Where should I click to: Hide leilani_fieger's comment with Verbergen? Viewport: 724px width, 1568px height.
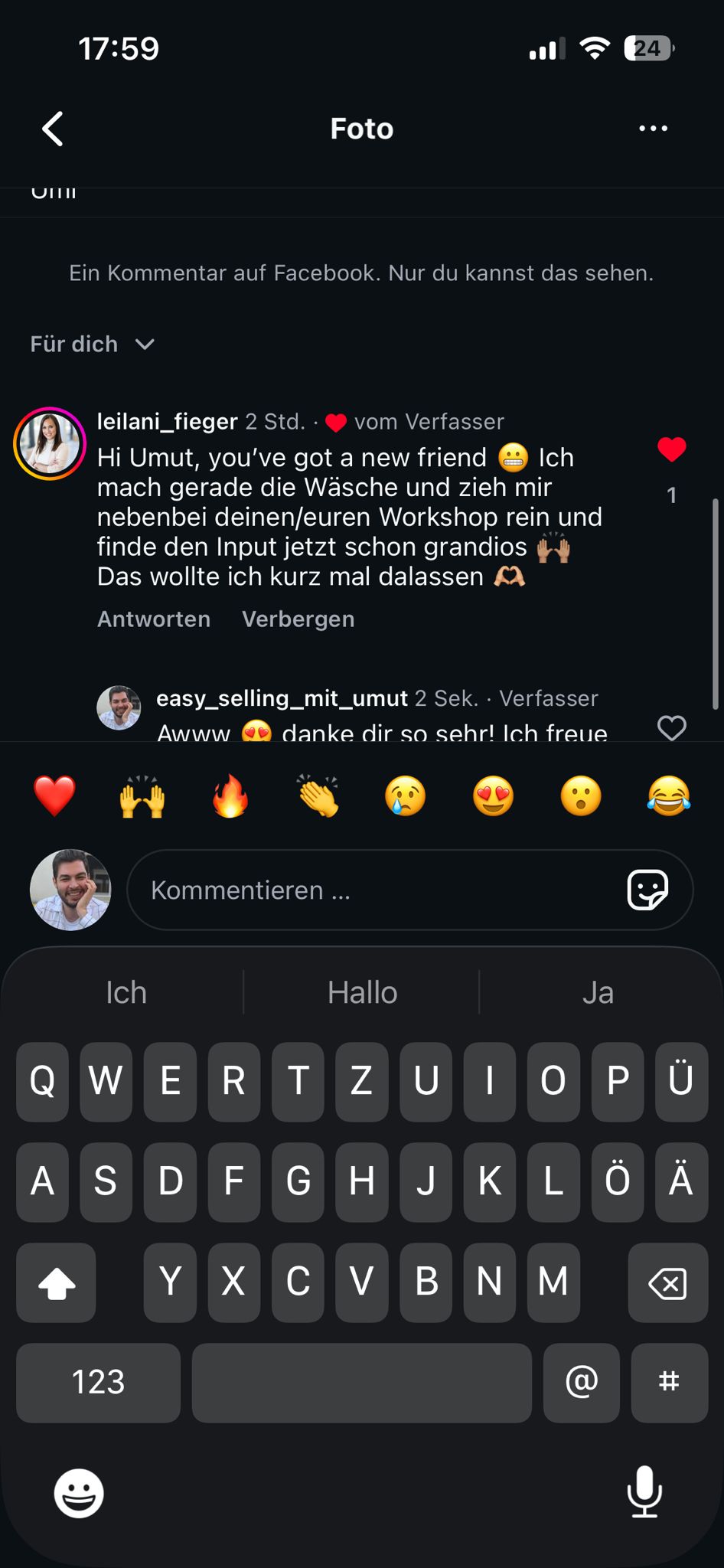click(298, 619)
